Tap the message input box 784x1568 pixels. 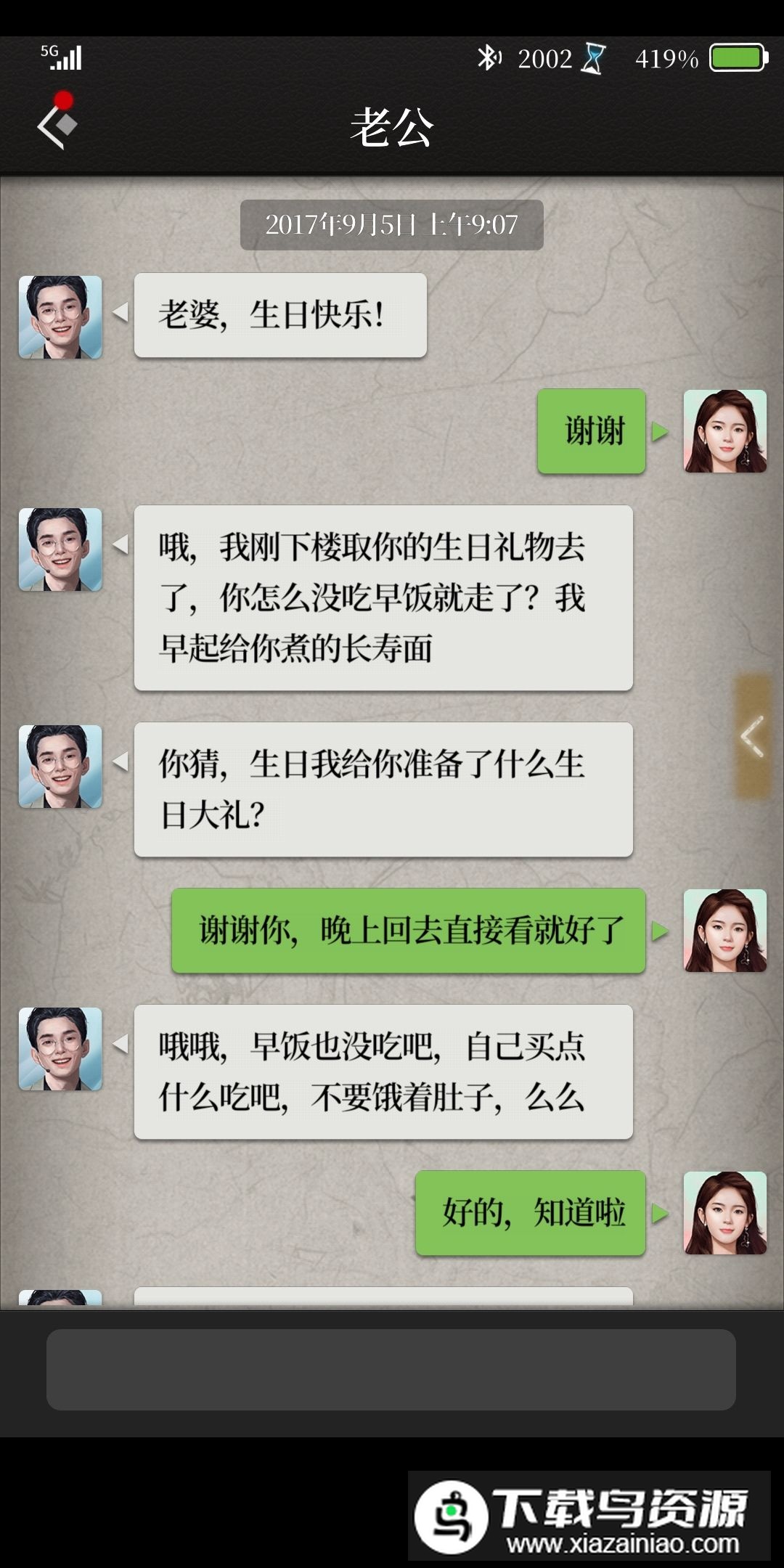point(391,1370)
